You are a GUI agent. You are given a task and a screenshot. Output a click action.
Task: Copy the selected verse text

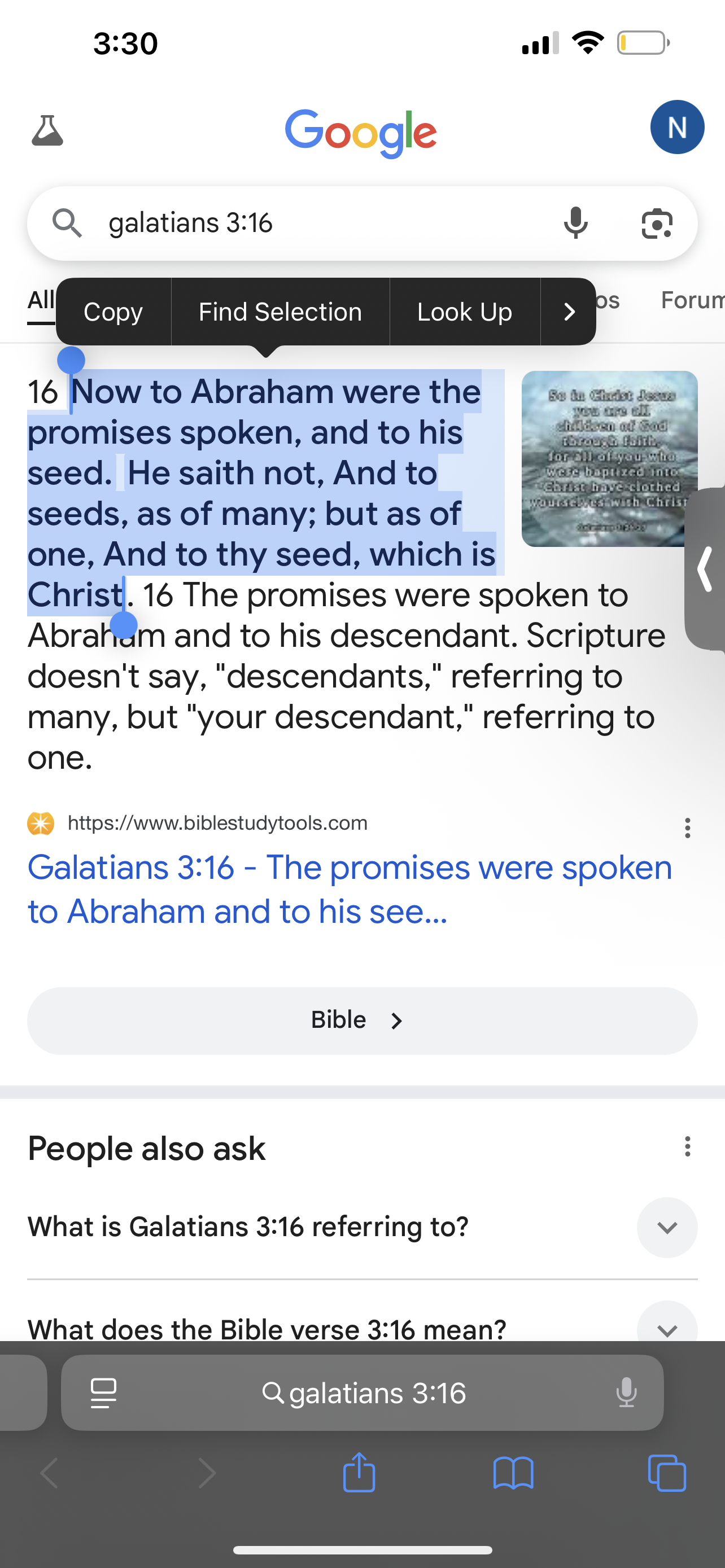[x=113, y=312]
